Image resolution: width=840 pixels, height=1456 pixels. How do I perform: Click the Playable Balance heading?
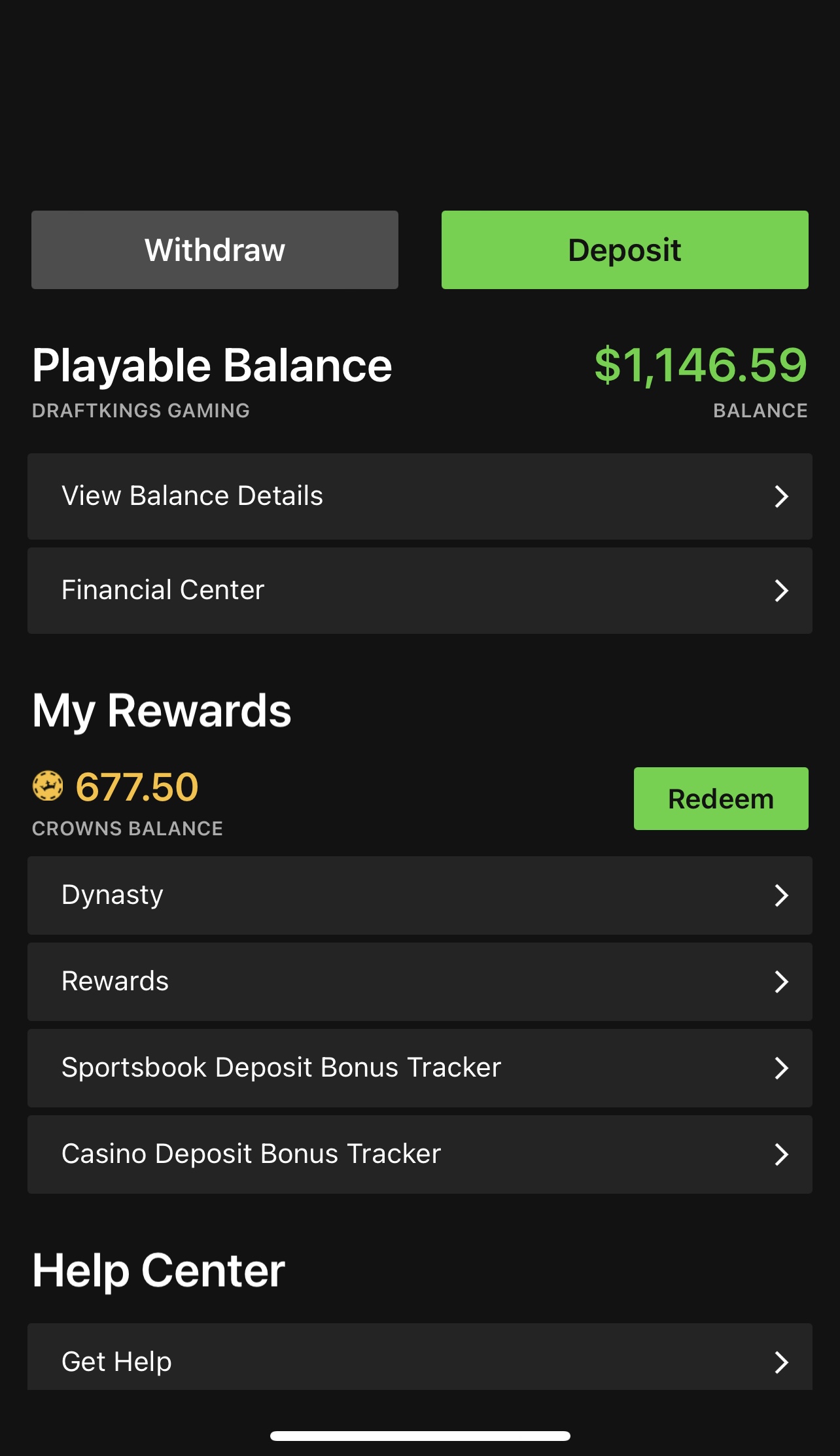[x=212, y=366]
